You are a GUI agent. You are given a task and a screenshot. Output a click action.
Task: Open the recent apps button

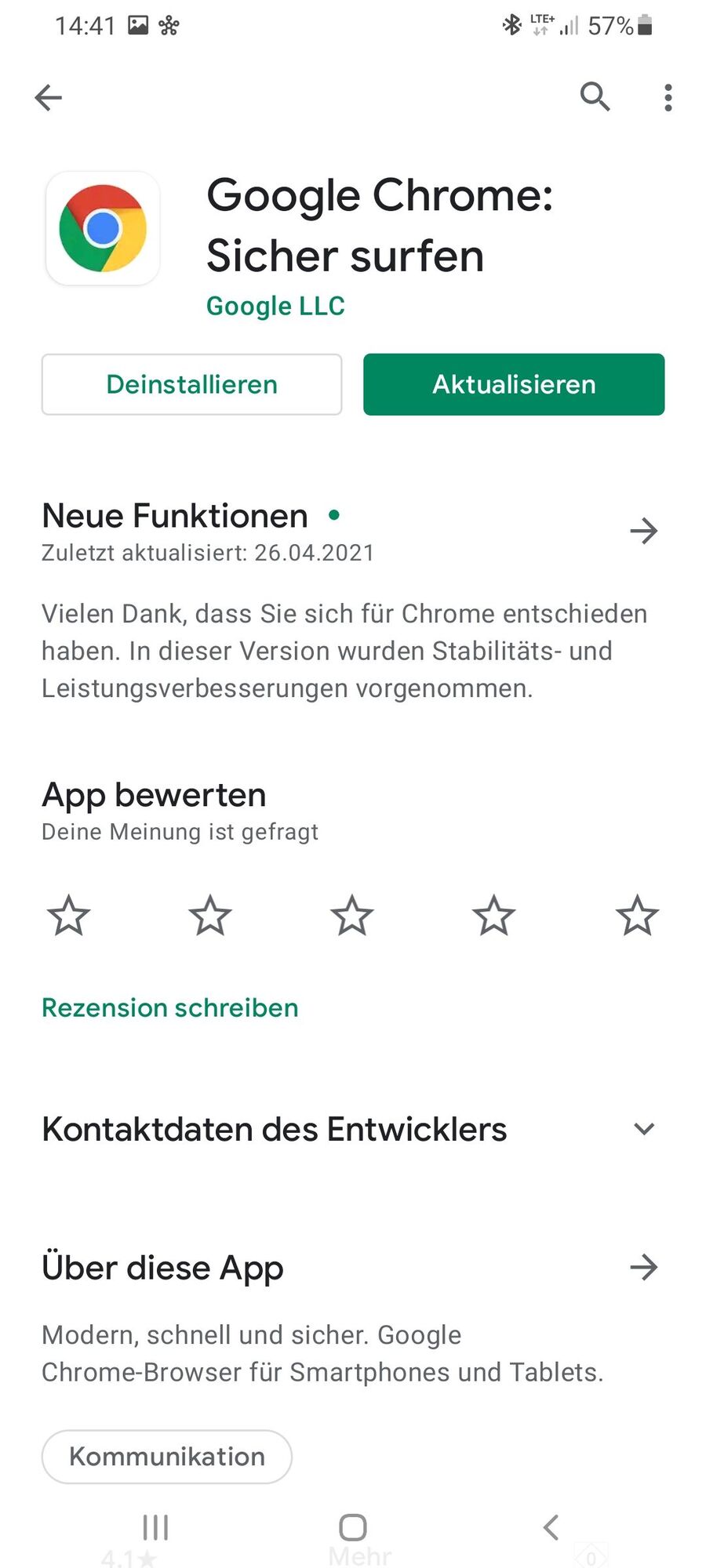pyautogui.click(x=155, y=1527)
